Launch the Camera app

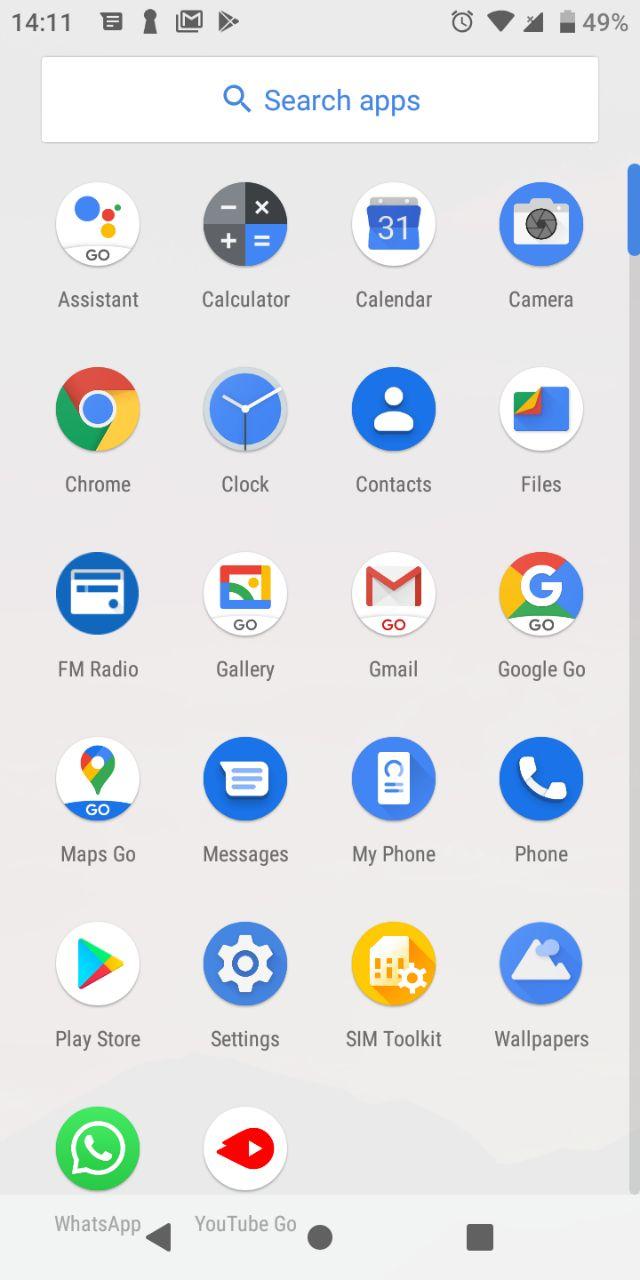pos(541,224)
